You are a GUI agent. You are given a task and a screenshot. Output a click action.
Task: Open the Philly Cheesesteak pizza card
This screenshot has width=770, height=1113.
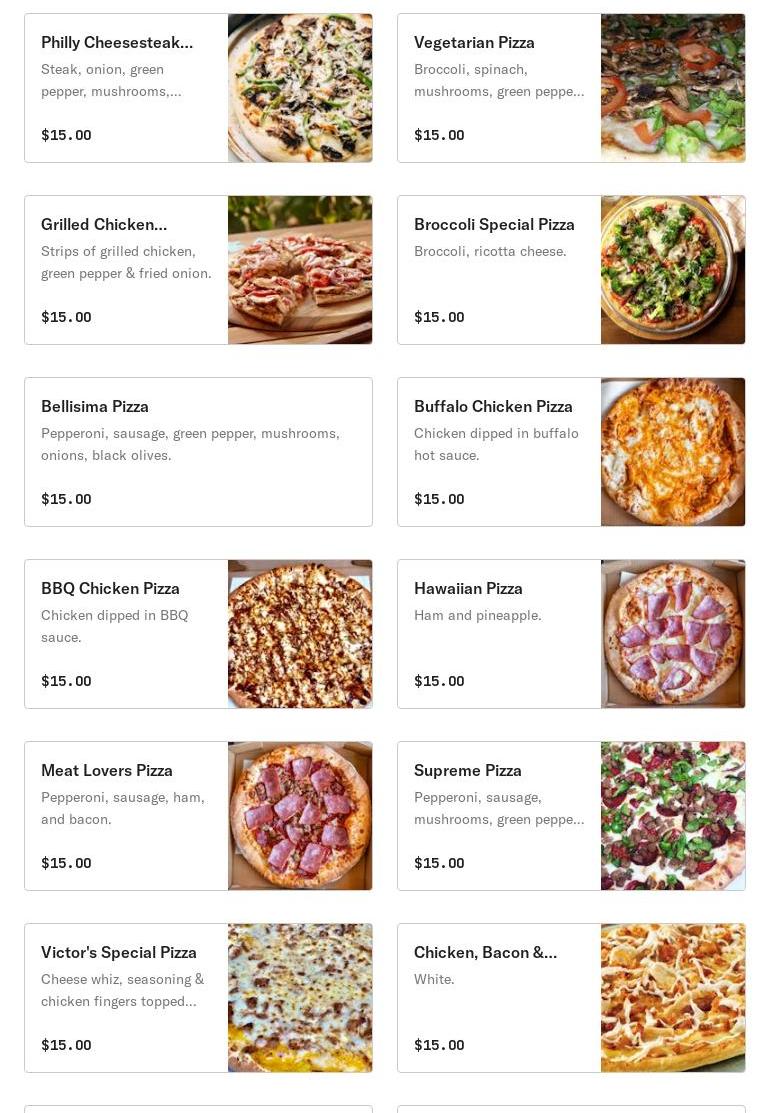tap(198, 88)
